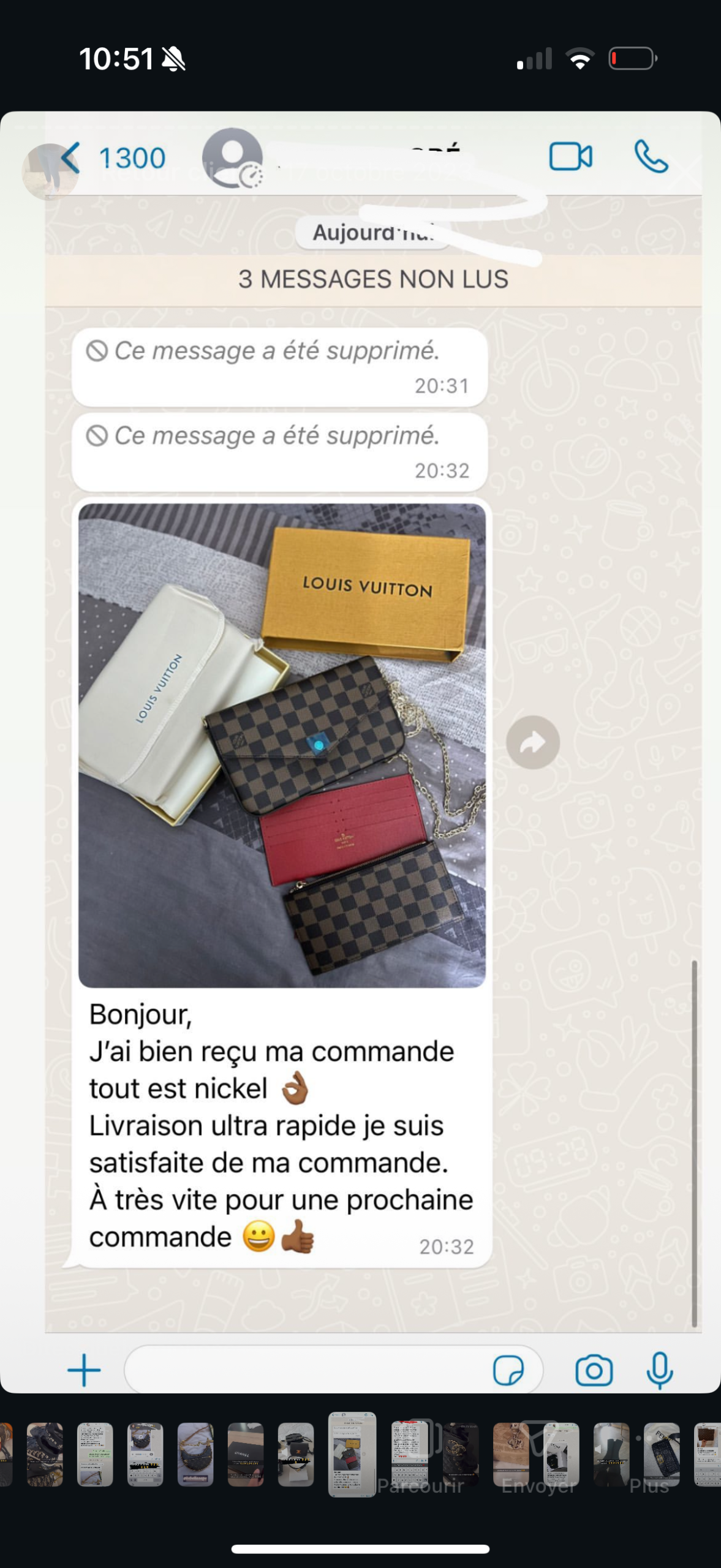Forward the photo message
721x1568 pixels.
click(532, 742)
